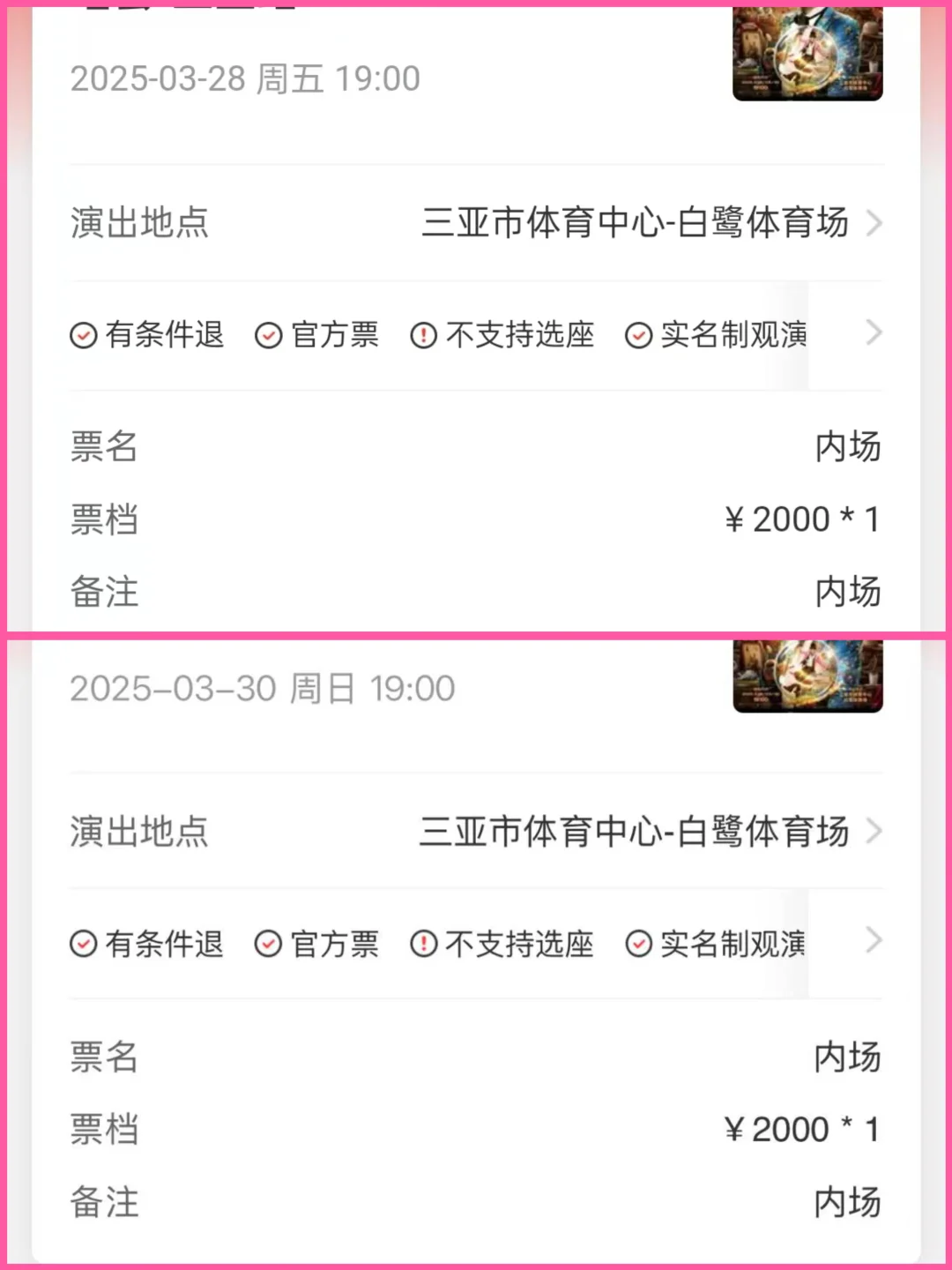Screen dimensions: 952x1270
Task: Click the date header 2025-03-30 周日 19:00
Action: point(262,689)
